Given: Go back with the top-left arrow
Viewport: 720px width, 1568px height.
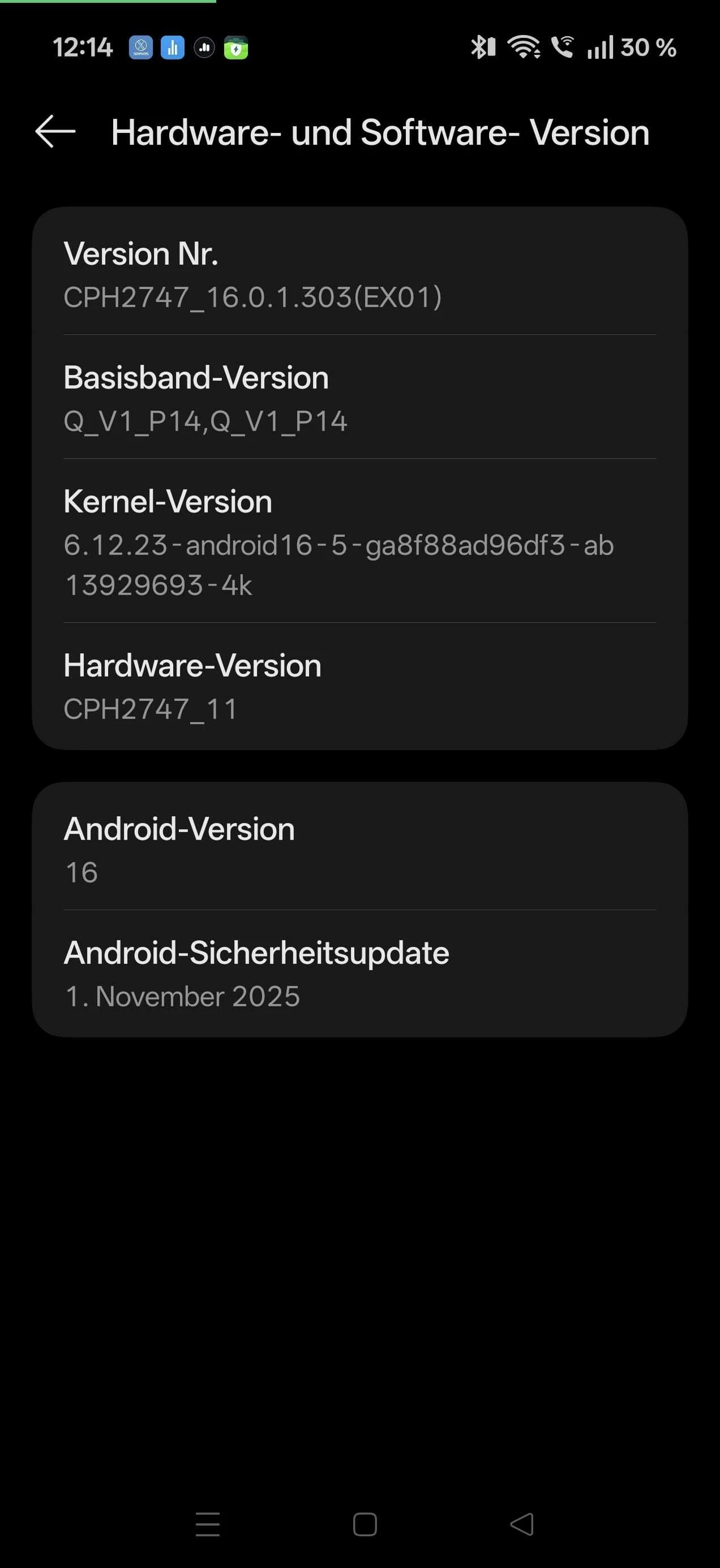Looking at the screenshot, I should (55, 131).
